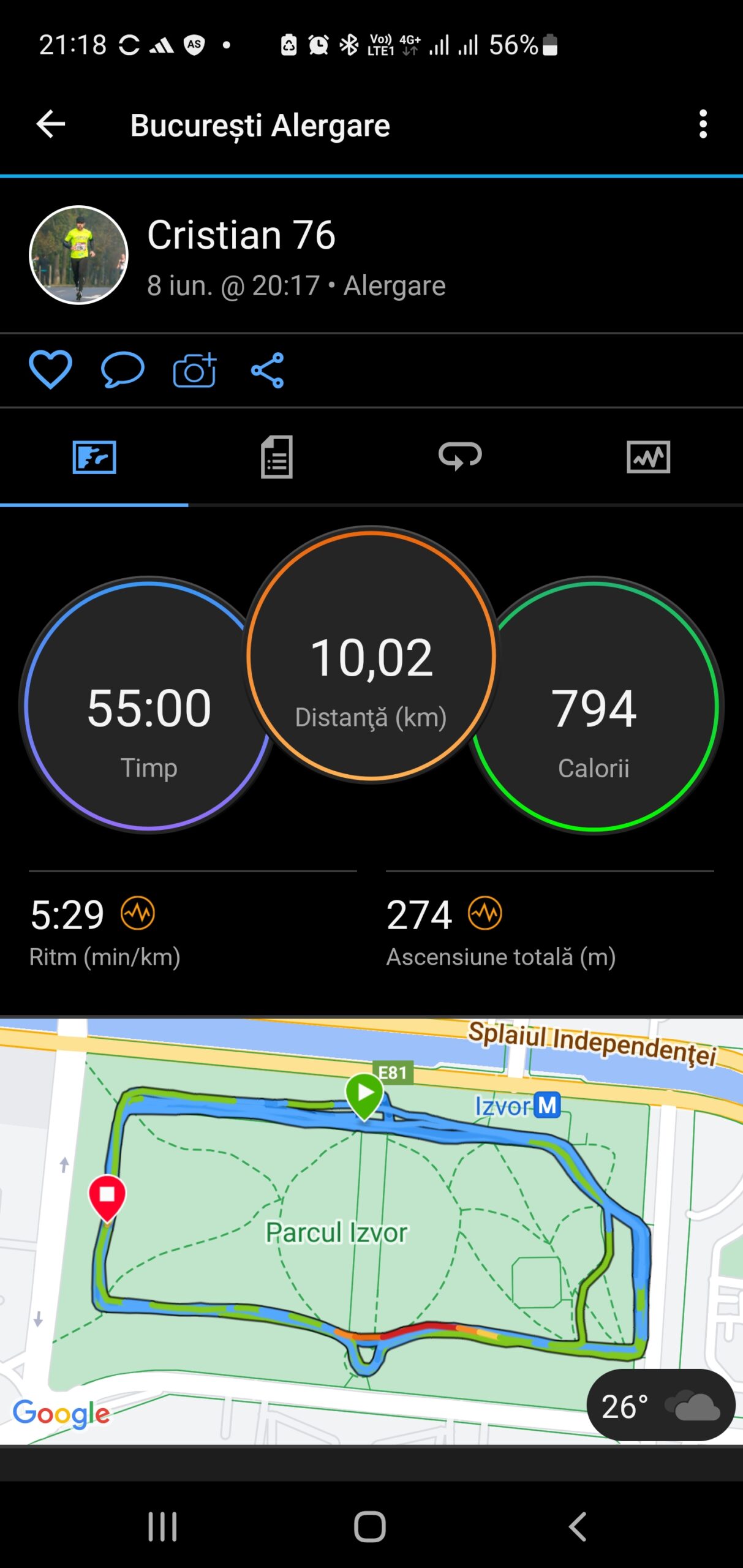Switch to the charts tab
The height and width of the screenshot is (1568, 743).
click(x=648, y=457)
